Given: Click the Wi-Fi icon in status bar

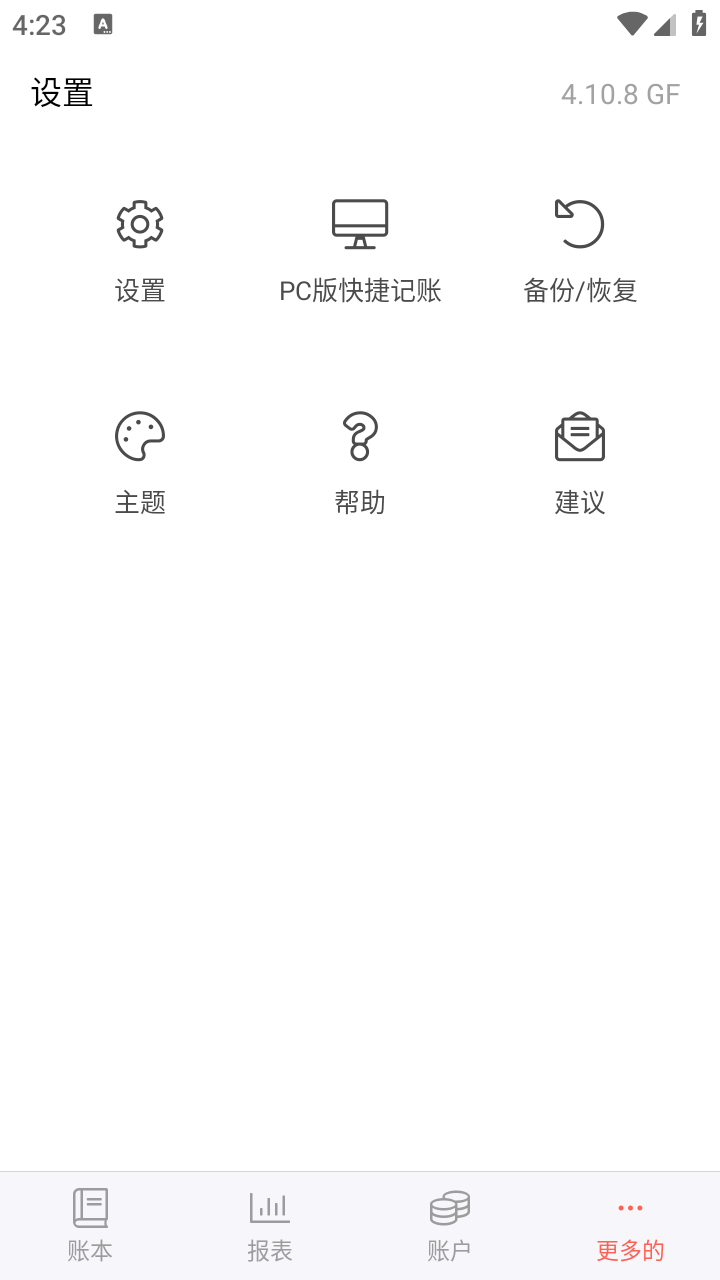Looking at the screenshot, I should [632, 22].
